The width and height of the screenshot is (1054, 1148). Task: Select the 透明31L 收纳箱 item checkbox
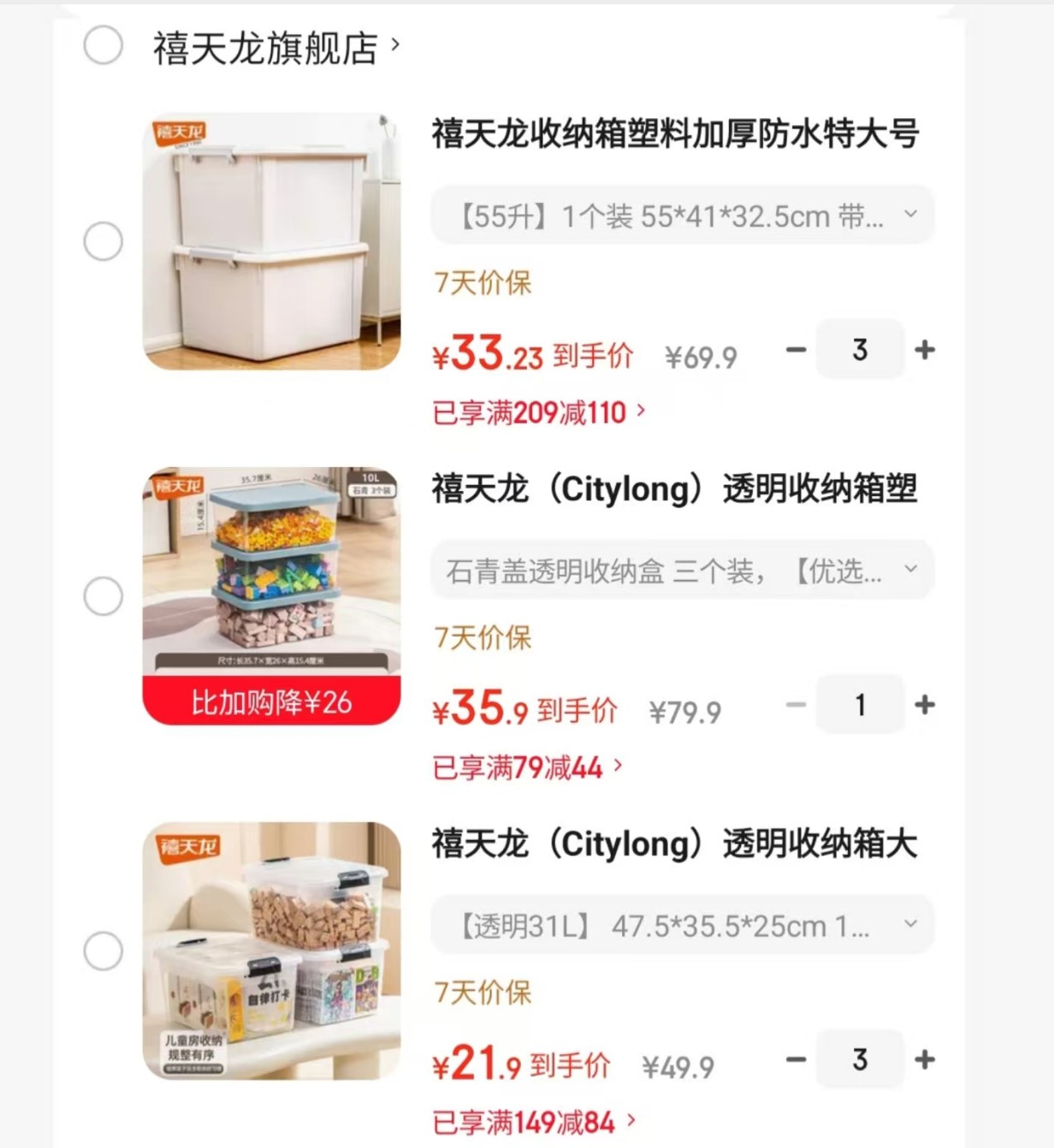tap(104, 951)
